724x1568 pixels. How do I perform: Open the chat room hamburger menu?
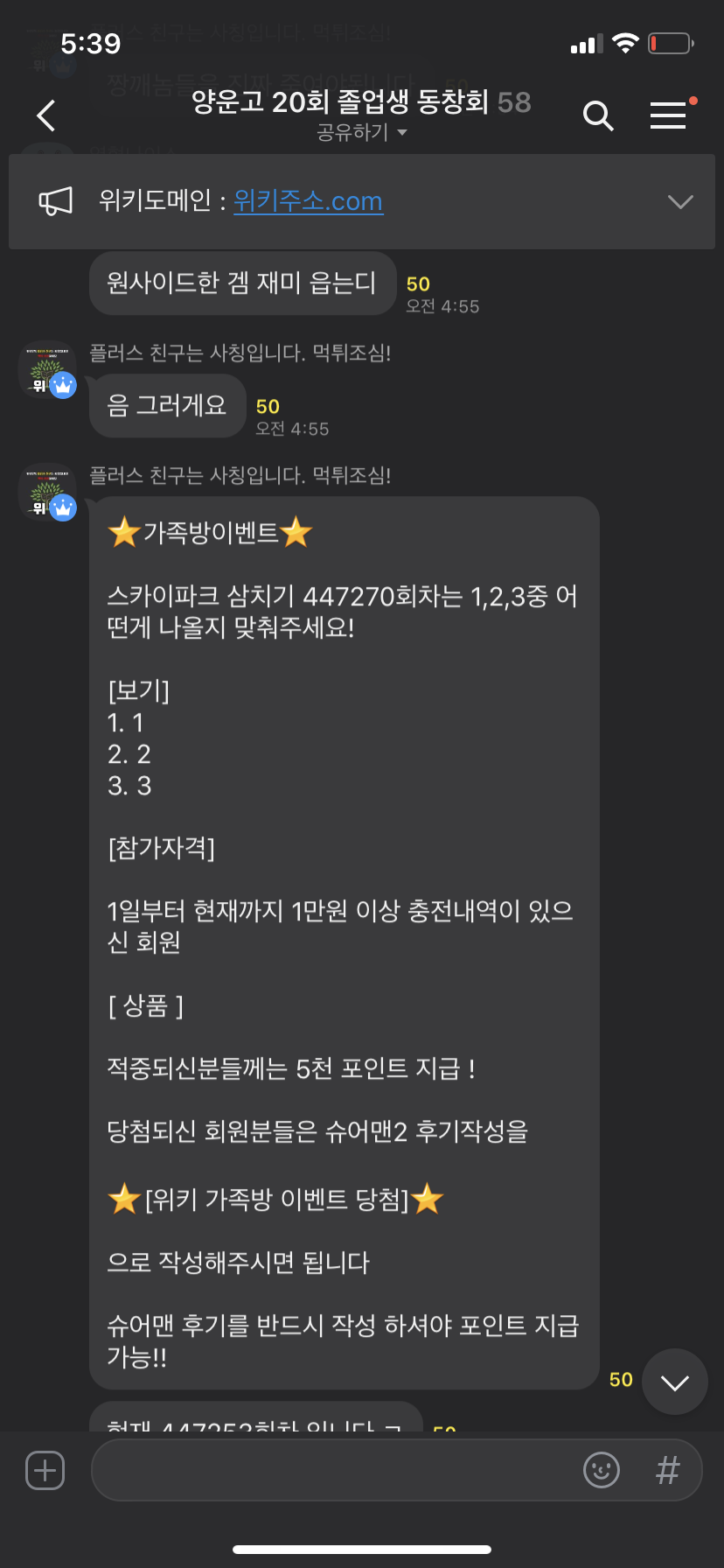(x=669, y=115)
